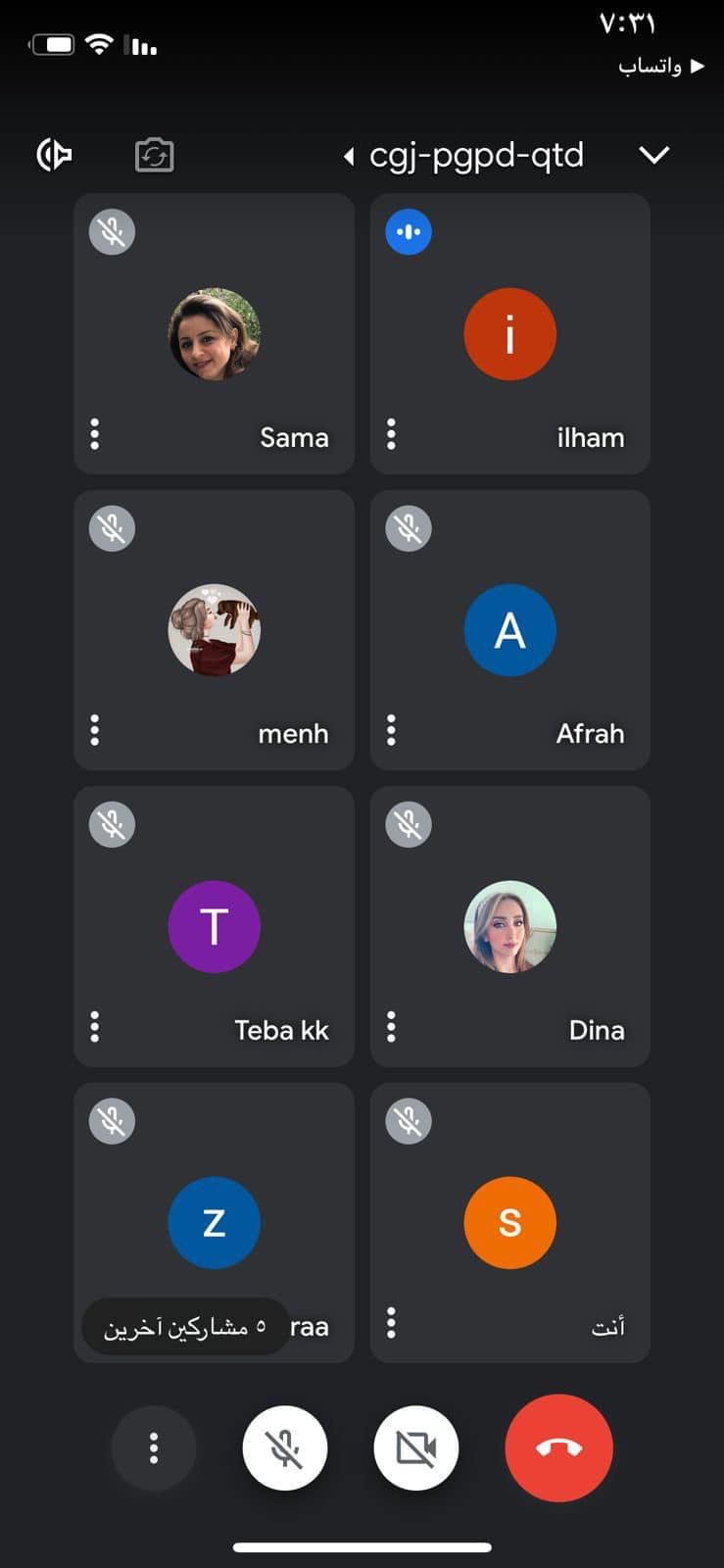Image resolution: width=724 pixels, height=1568 pixels.
Task: Show the 5 other participants
Action: [x=185, y=1327]
